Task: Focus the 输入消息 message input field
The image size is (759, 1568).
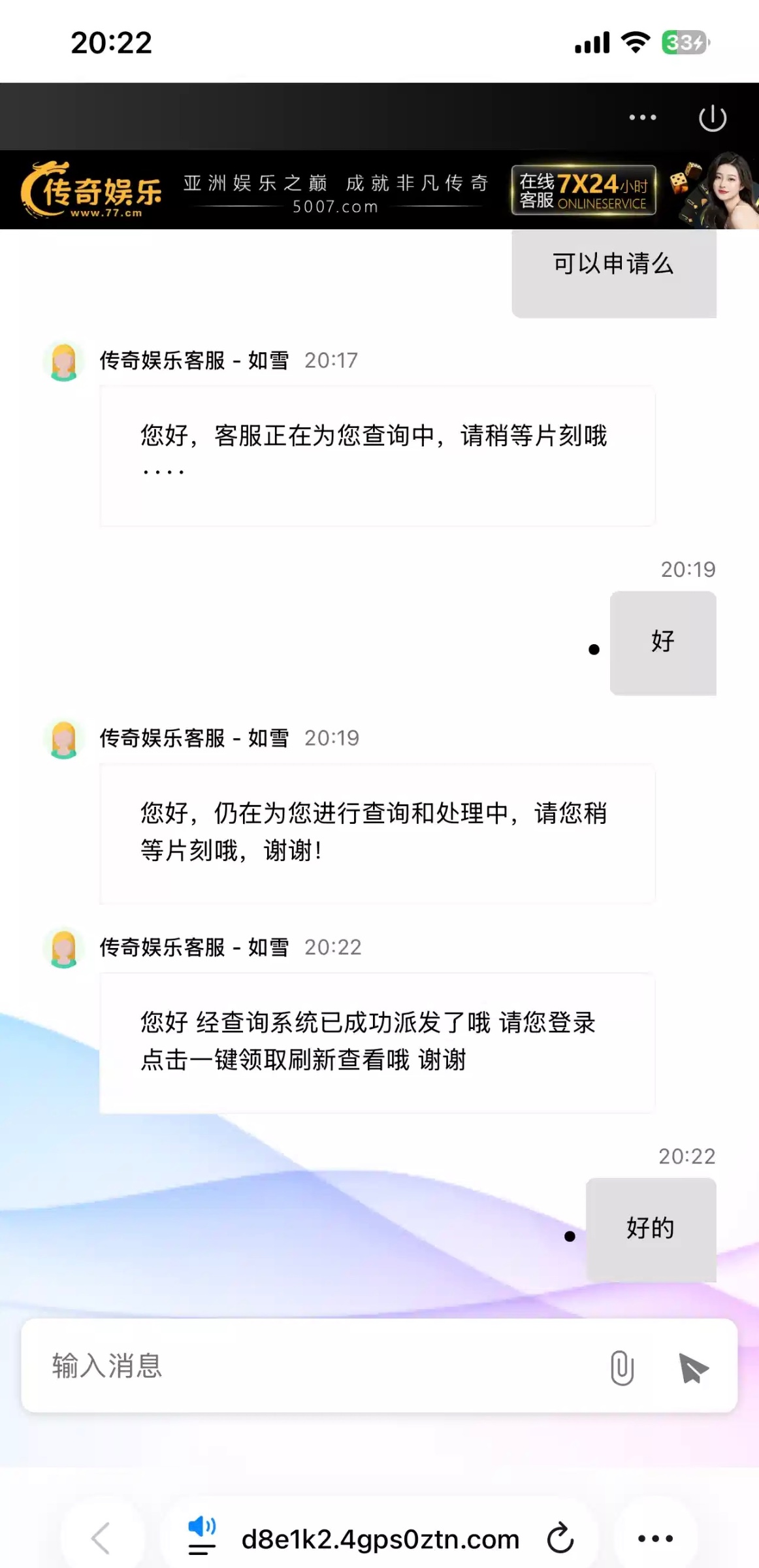Action: [x=314, y=1365]
